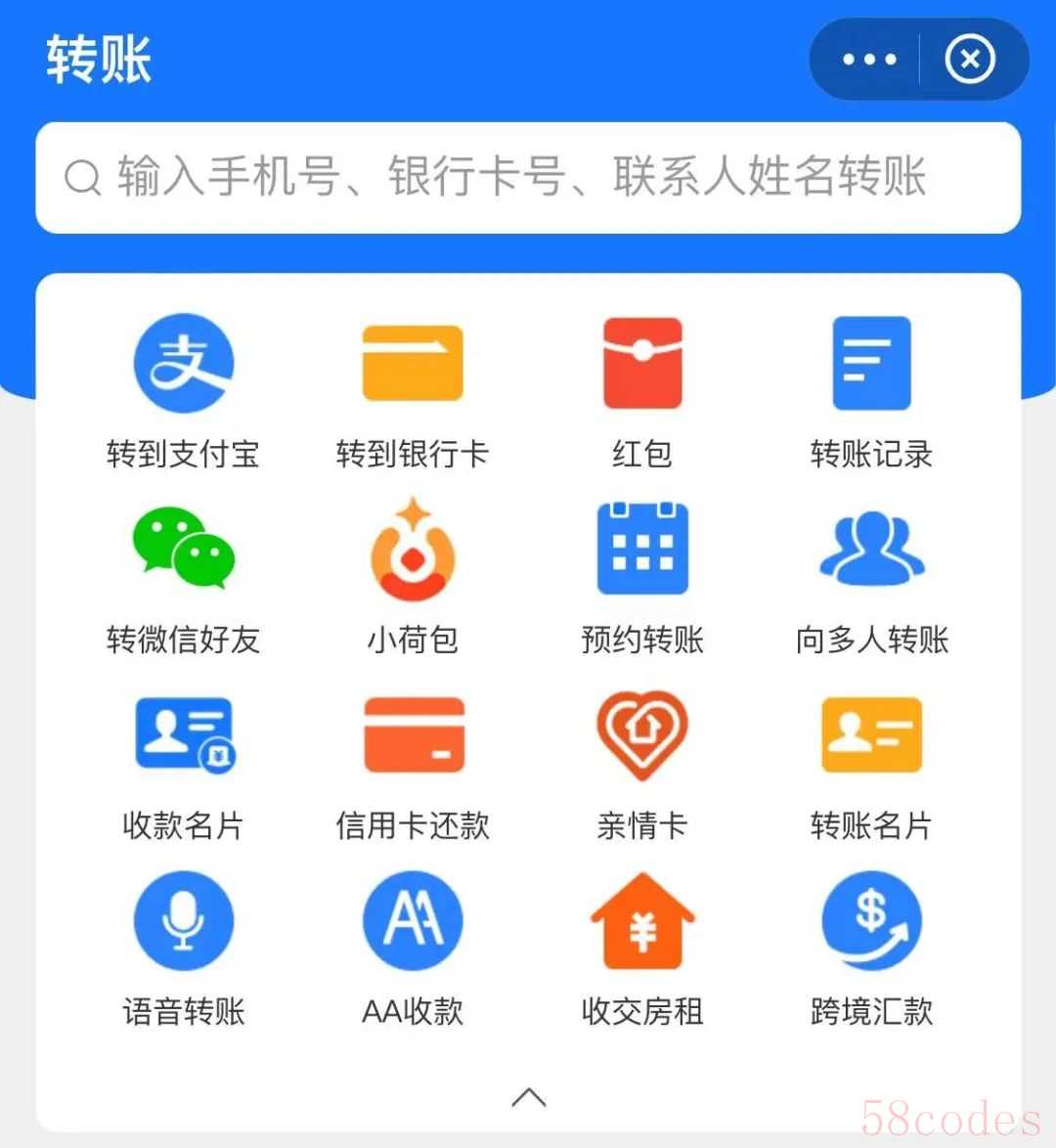Screen dimensions: 1056x1148
Task: Open 转到支付宝 transfer
Action: point(183,365)
